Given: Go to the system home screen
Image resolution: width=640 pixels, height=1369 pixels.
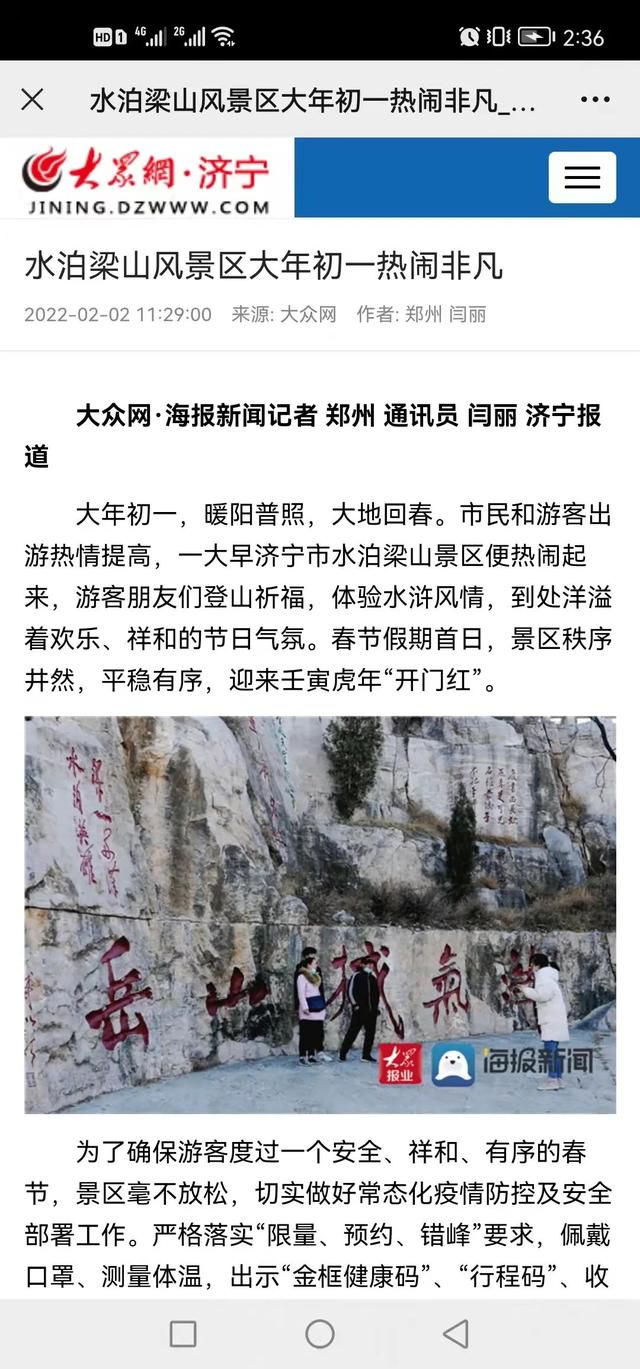Looking at the screenshot, I should point(320,1333).
